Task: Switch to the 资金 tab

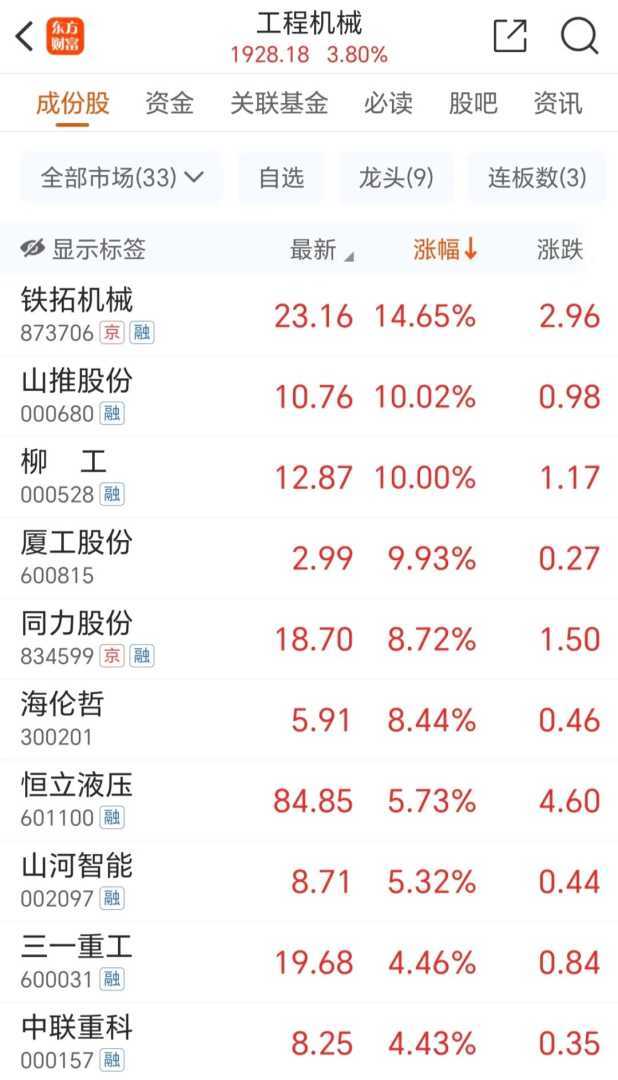Action: point(169,103)
